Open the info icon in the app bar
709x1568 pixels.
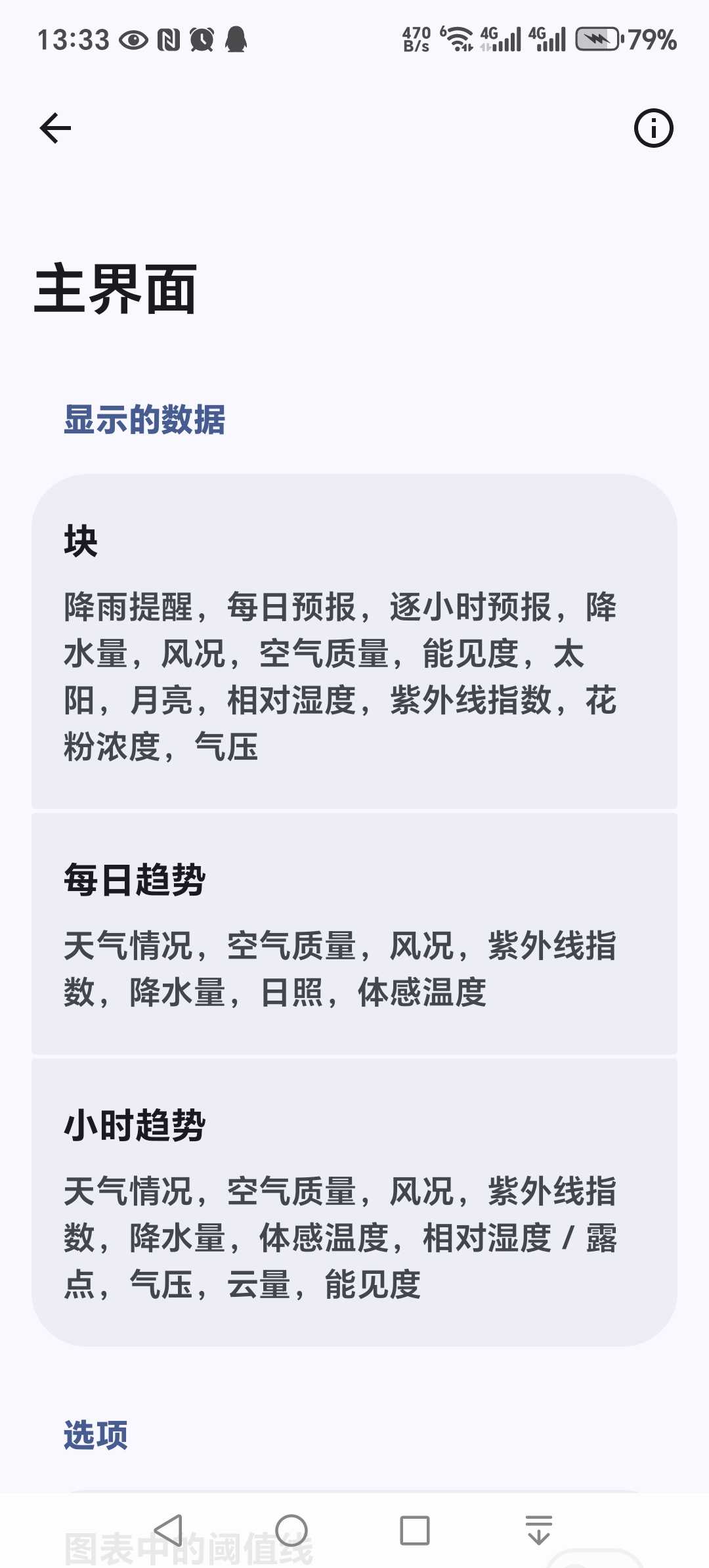pos(653,127)
